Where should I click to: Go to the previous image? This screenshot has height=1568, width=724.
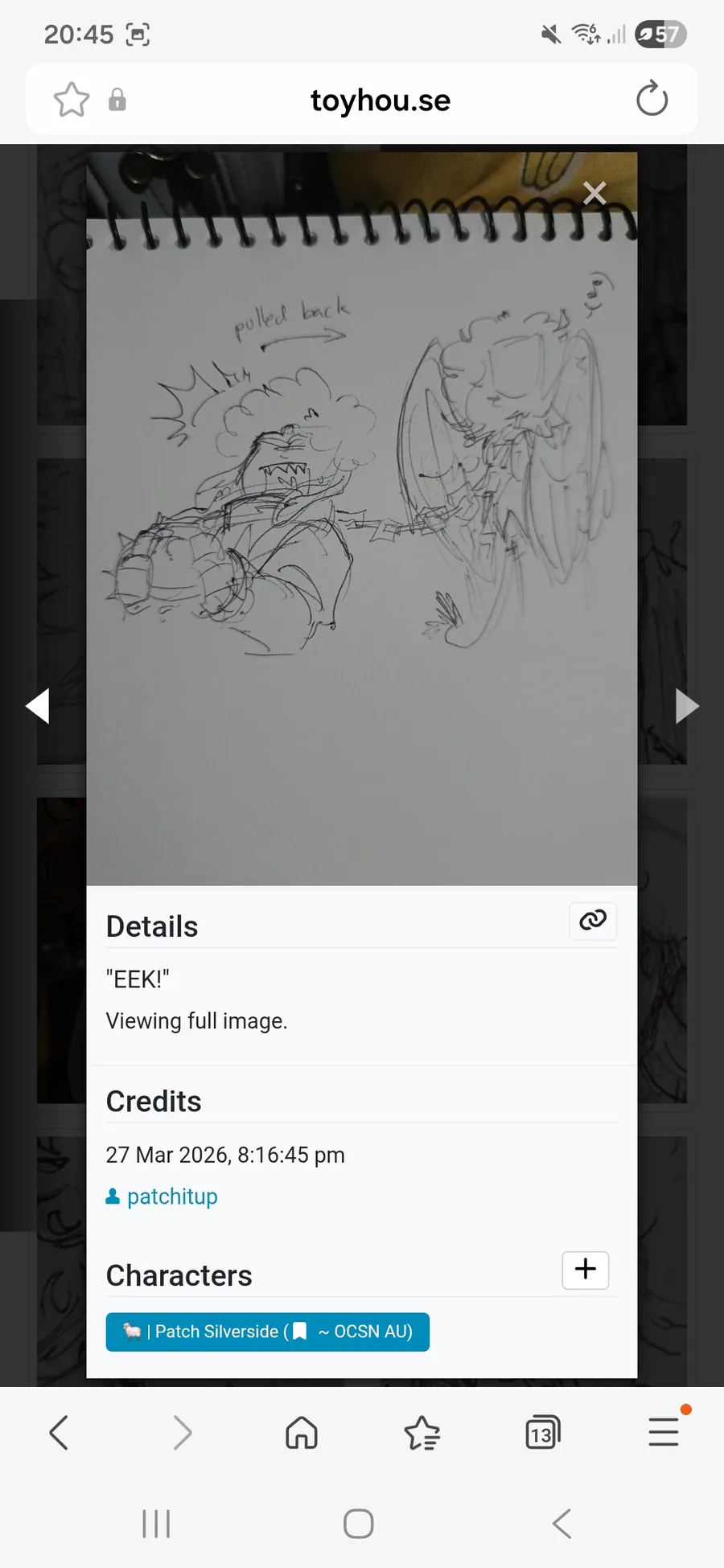click(38, 706)
